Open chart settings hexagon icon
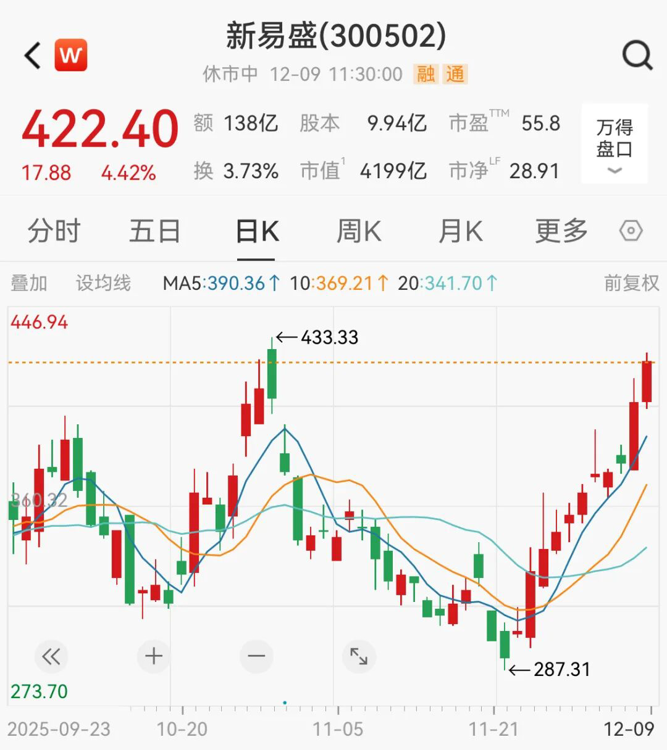Viewport: 667px width, 750px height. coord(631,232)
